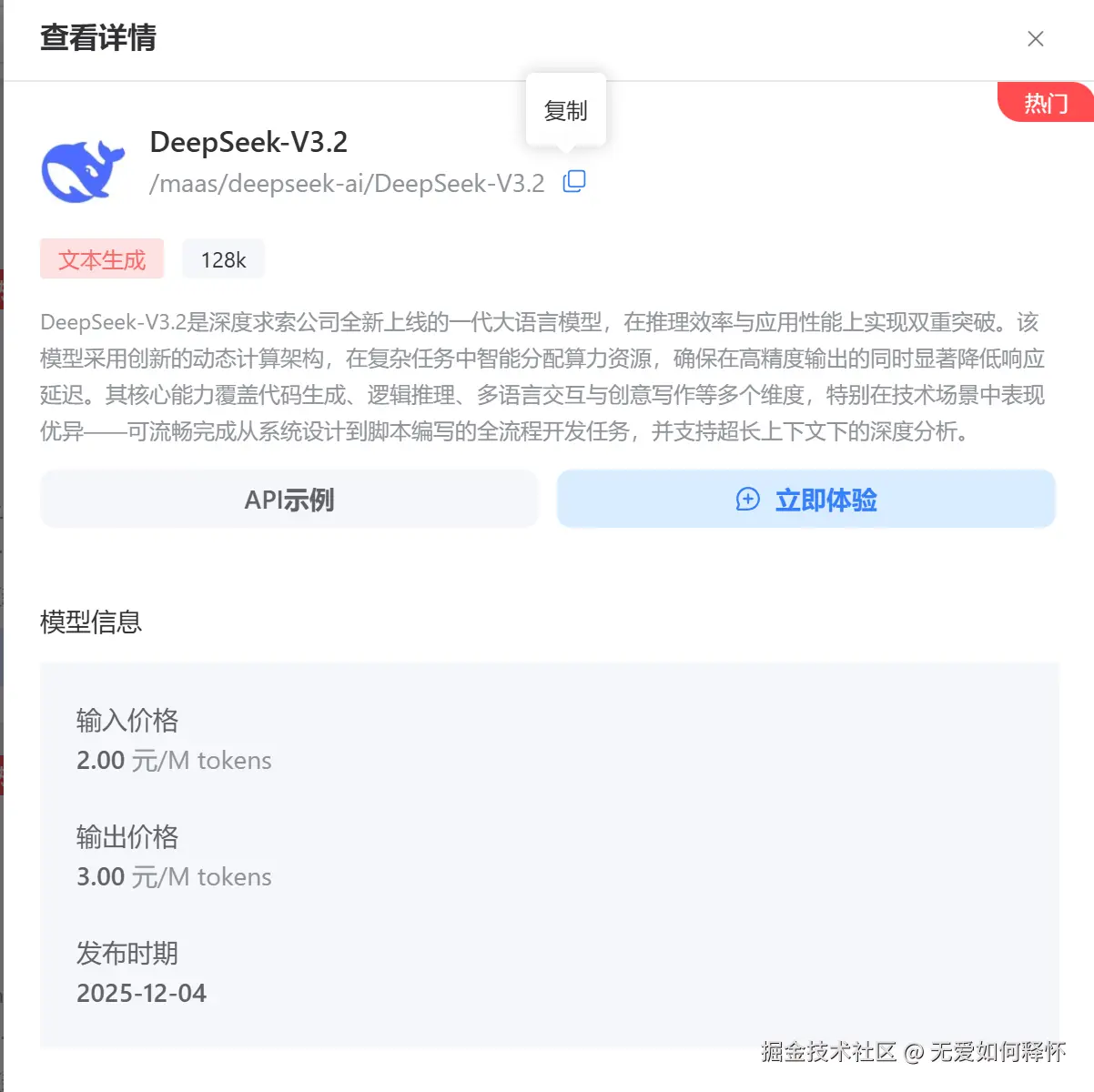
Task: Close the 查看详情 dialog
Action: coord(1035,39)
